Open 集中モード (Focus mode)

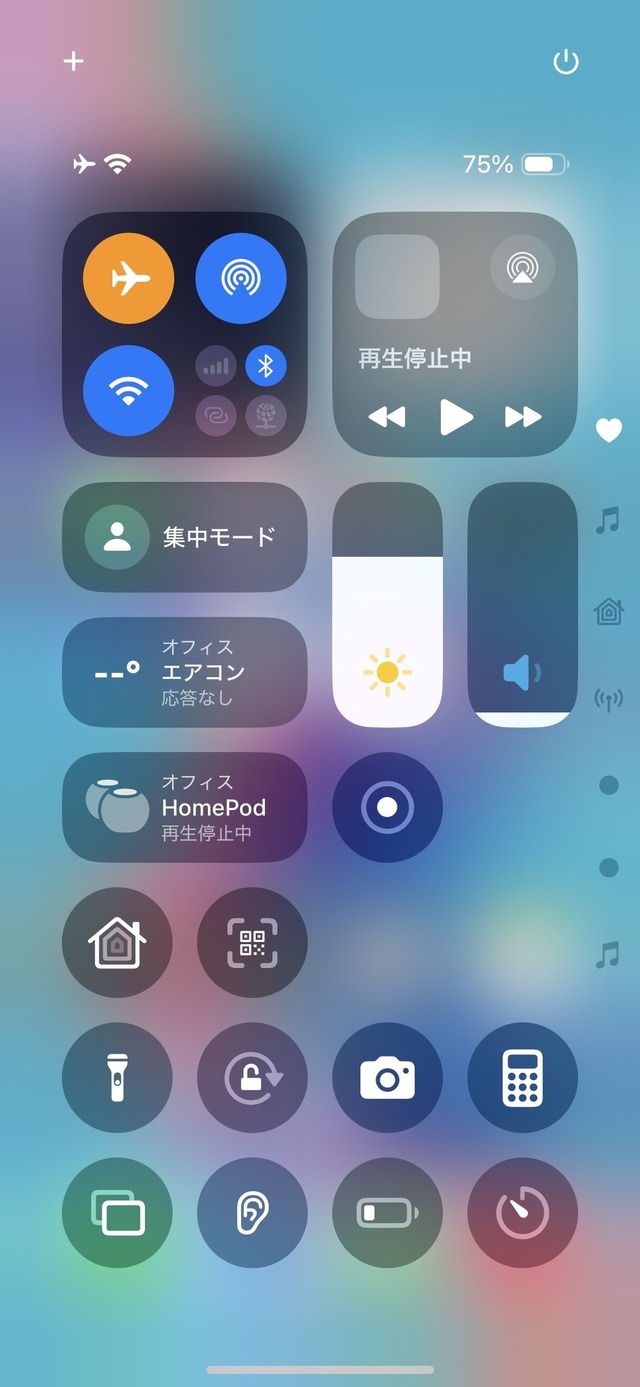[x=185, y=537]
